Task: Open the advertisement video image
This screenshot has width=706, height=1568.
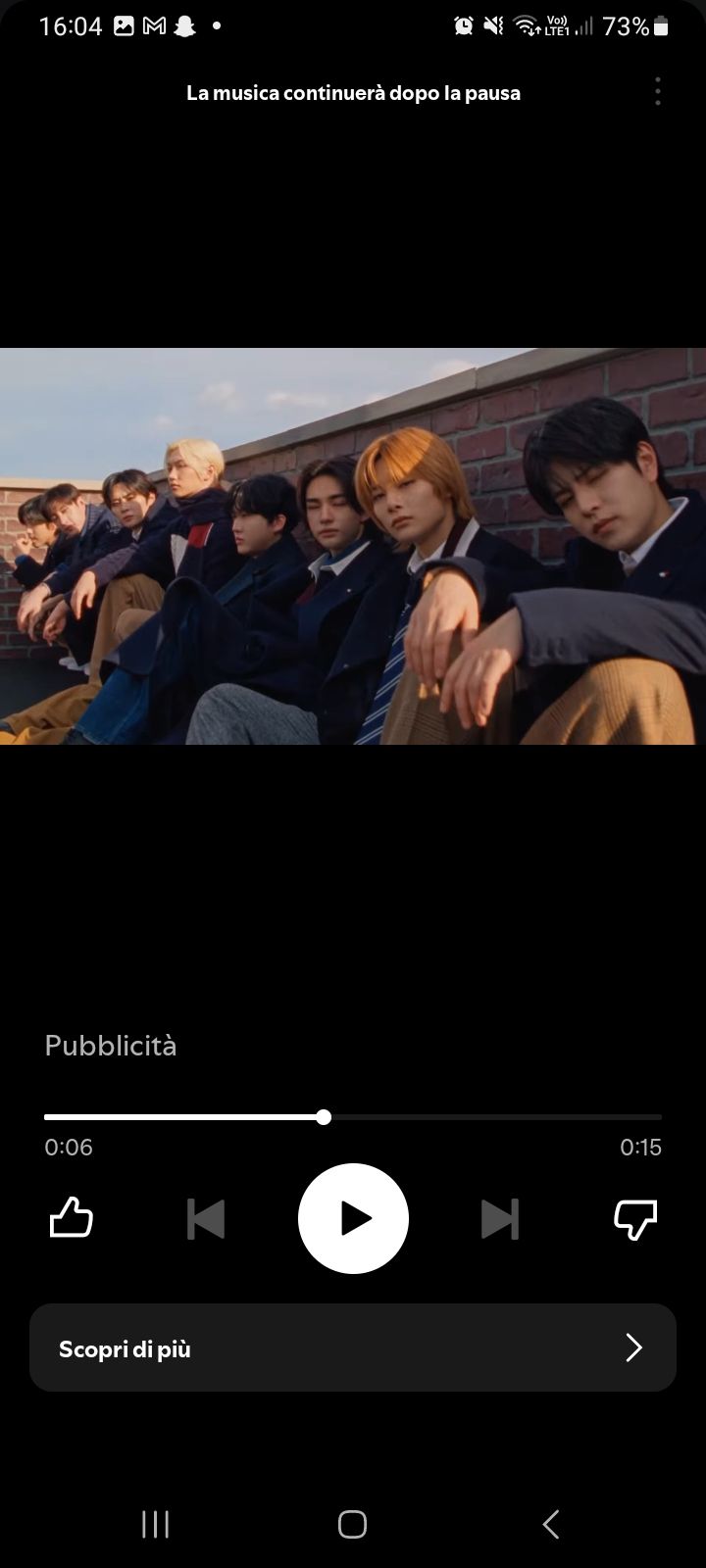Action: pyautogui.click(x=353, y=546)
